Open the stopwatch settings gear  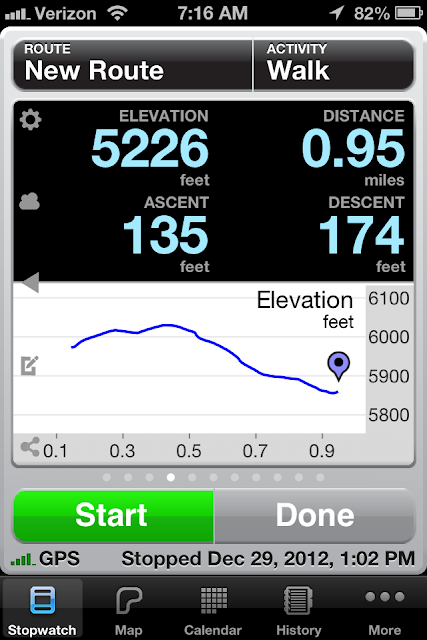[31, 120]
